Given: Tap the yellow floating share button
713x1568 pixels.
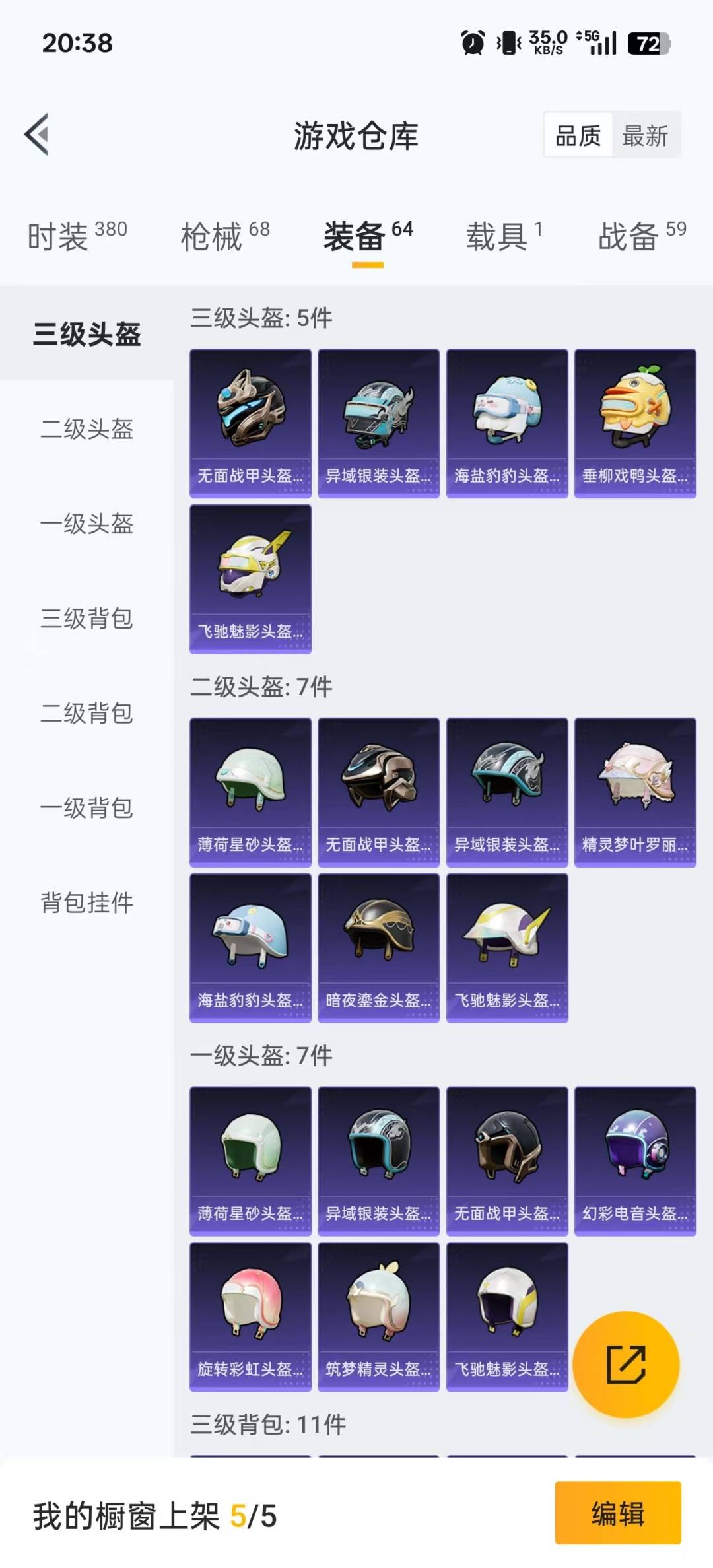Looking at the screenshot, I should click(625, 1365).
